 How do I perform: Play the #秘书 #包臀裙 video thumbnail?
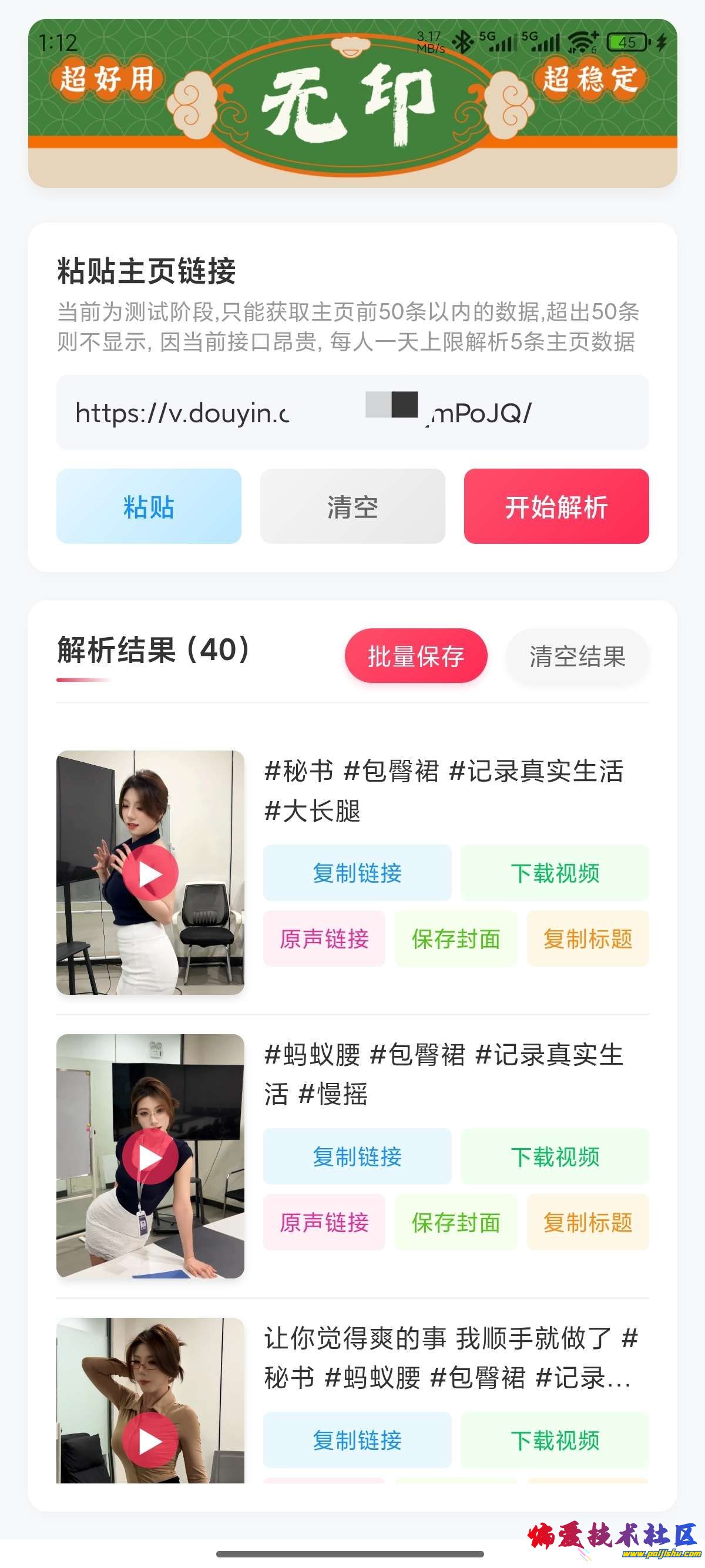pyautogui.click(x=150, y=873)
